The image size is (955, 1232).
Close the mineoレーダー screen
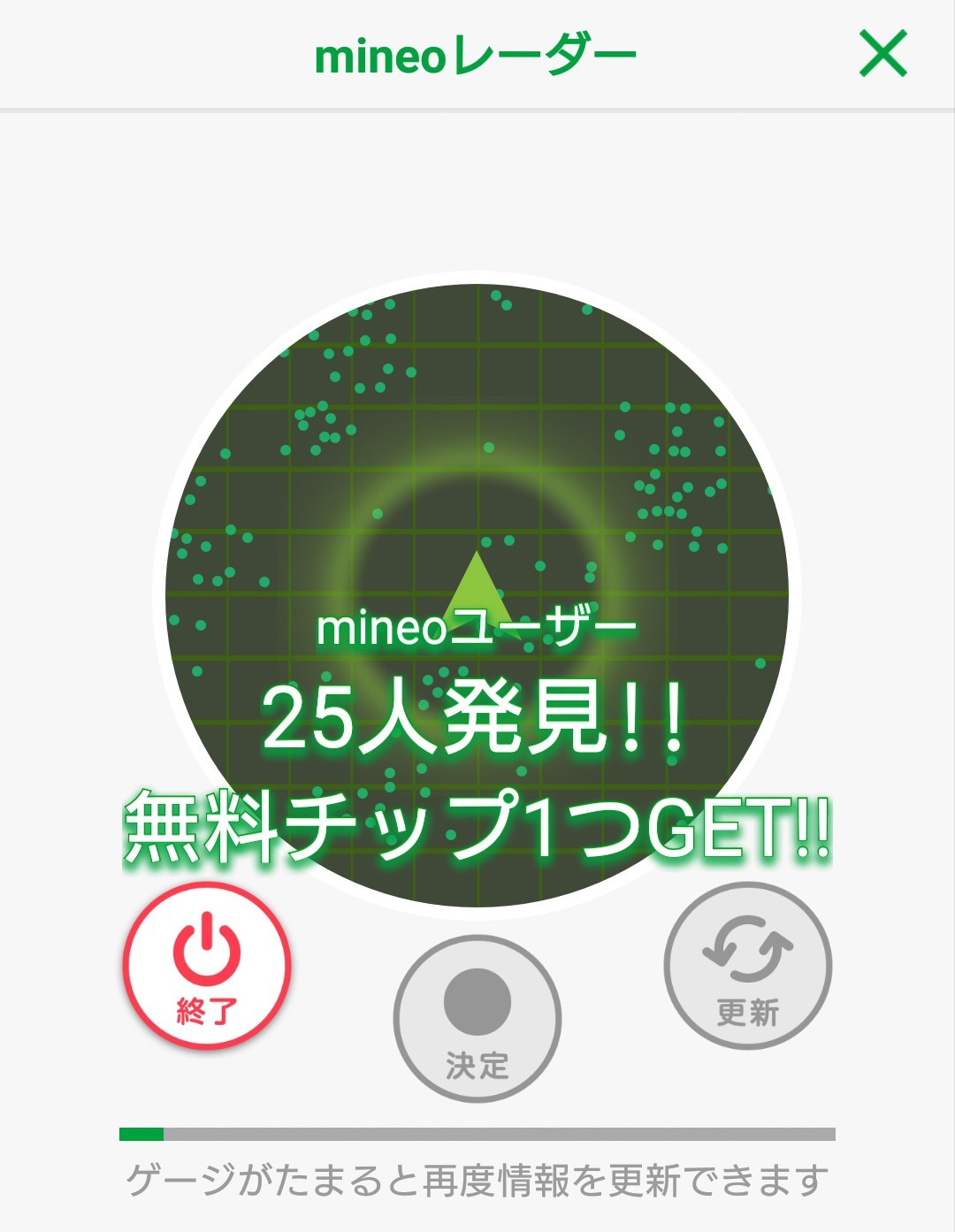[882, 54]
